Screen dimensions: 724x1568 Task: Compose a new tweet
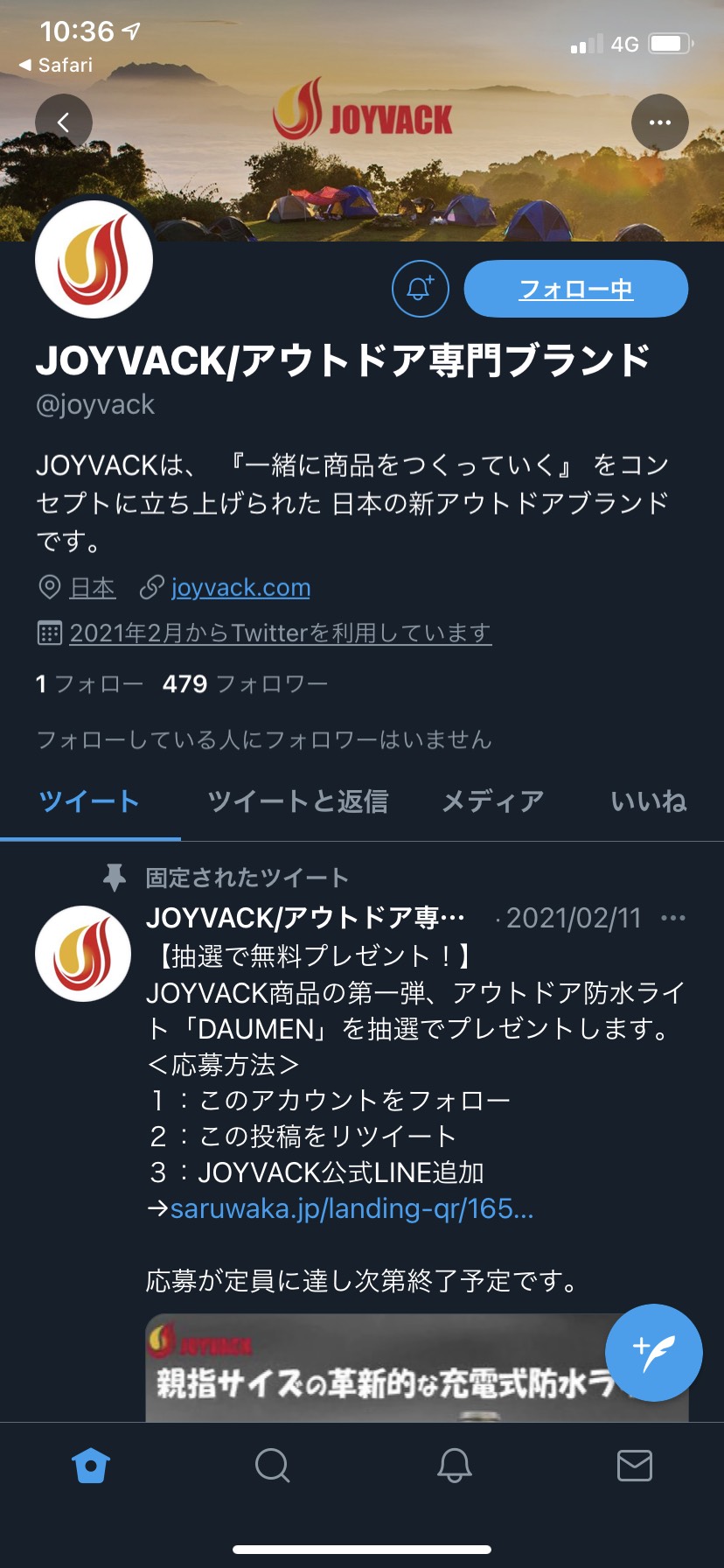[654, 1353]
